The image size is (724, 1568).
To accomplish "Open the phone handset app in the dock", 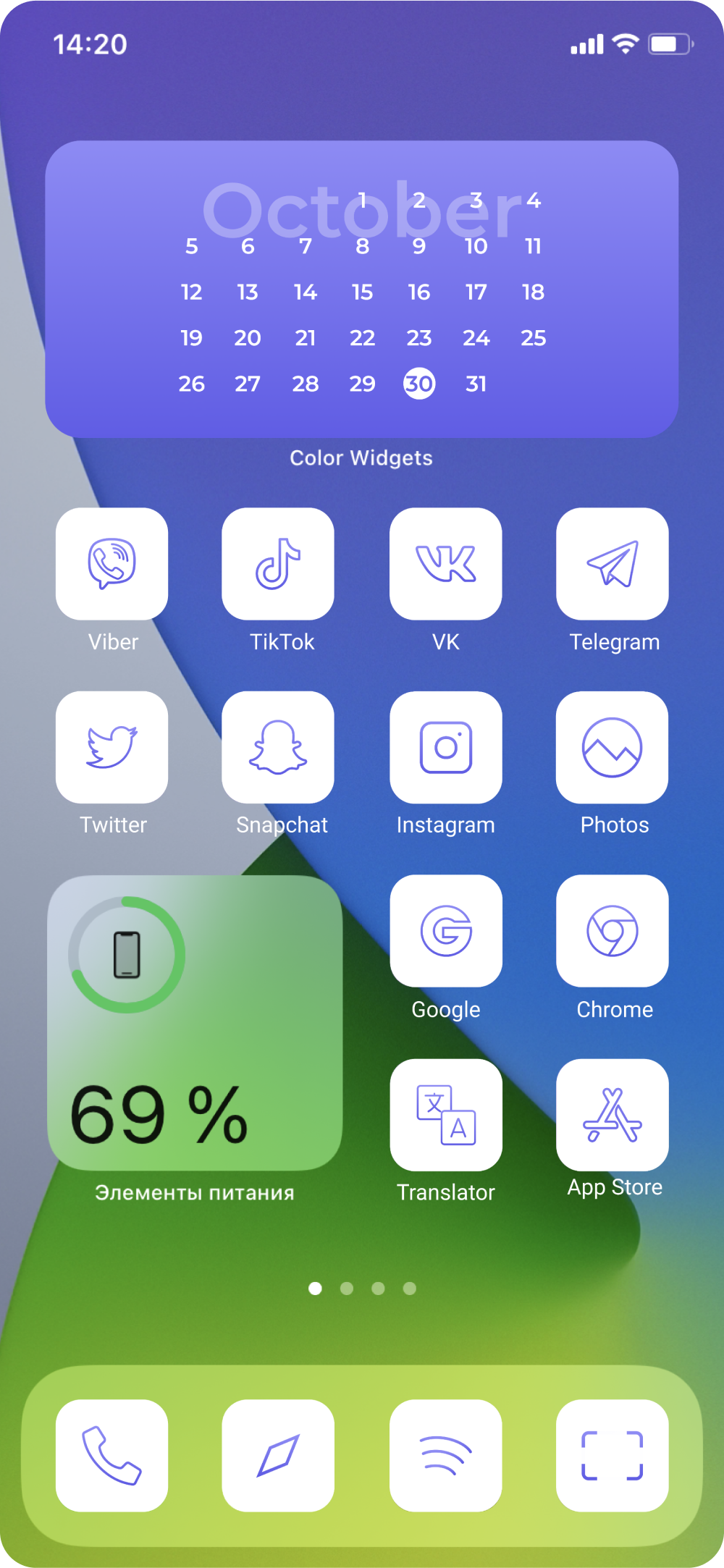I will (111, 1455).
